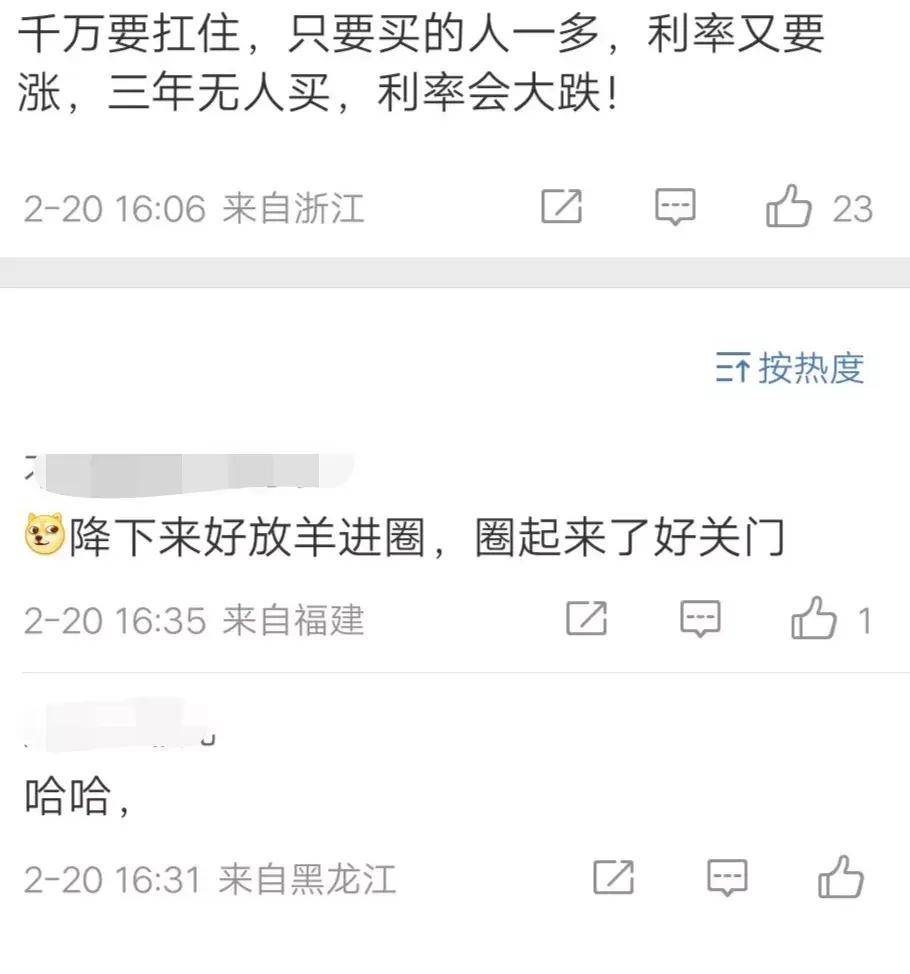Reply to the comment from 福建
The width and height of the screenshot is (910, 974).
point(700,619)
